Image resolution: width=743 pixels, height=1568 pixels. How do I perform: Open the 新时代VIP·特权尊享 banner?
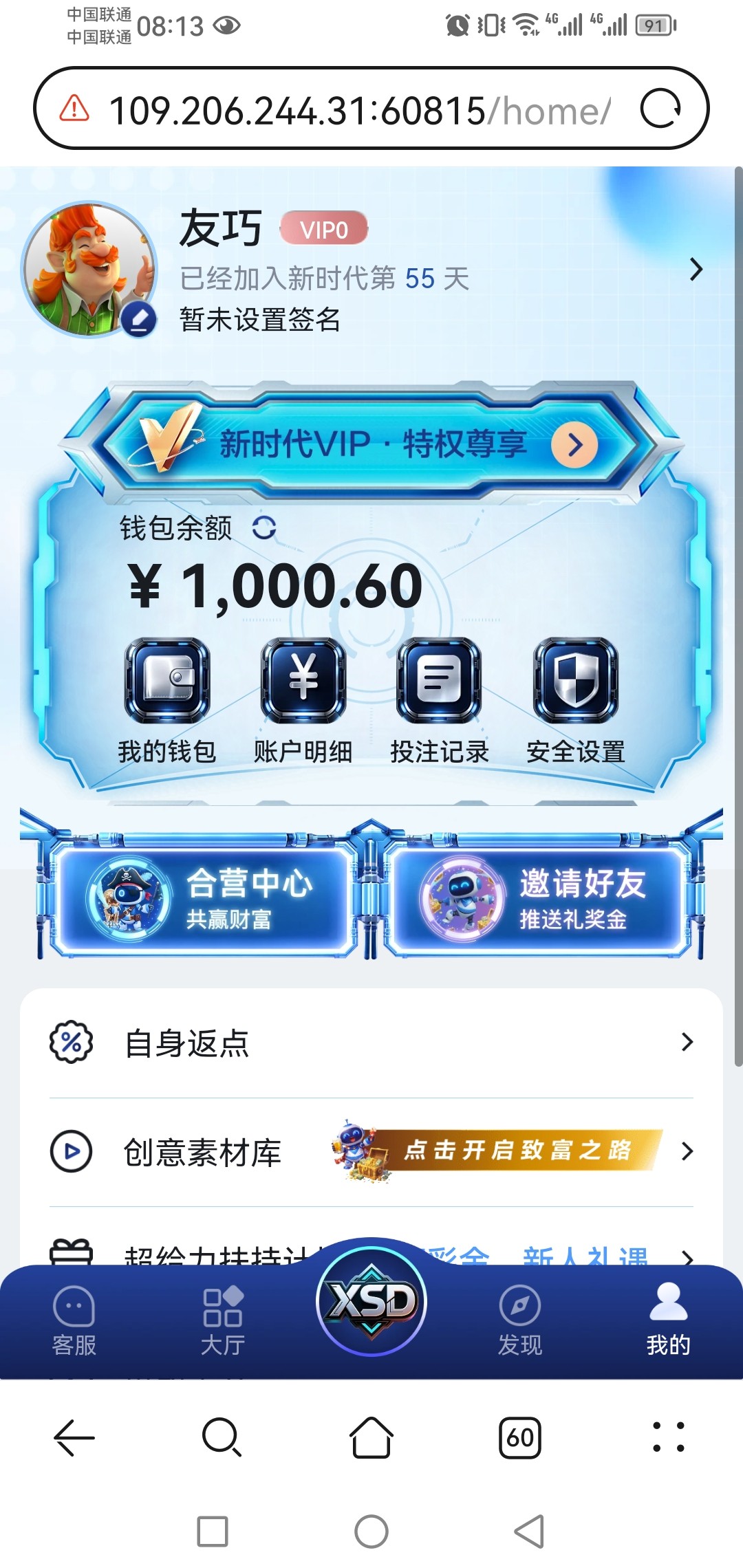pos(371,444)
